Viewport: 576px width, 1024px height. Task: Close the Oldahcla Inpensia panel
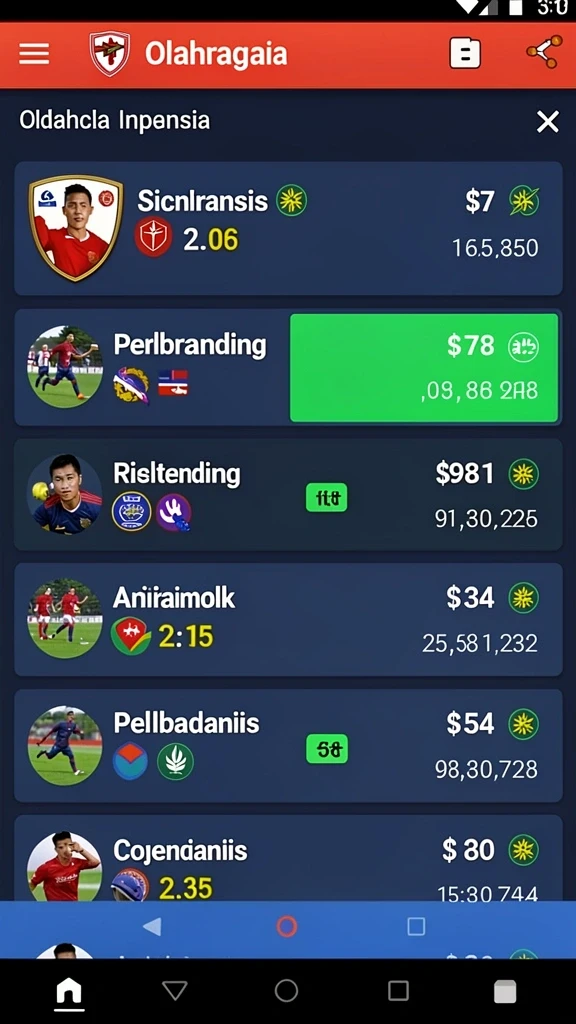547,121
